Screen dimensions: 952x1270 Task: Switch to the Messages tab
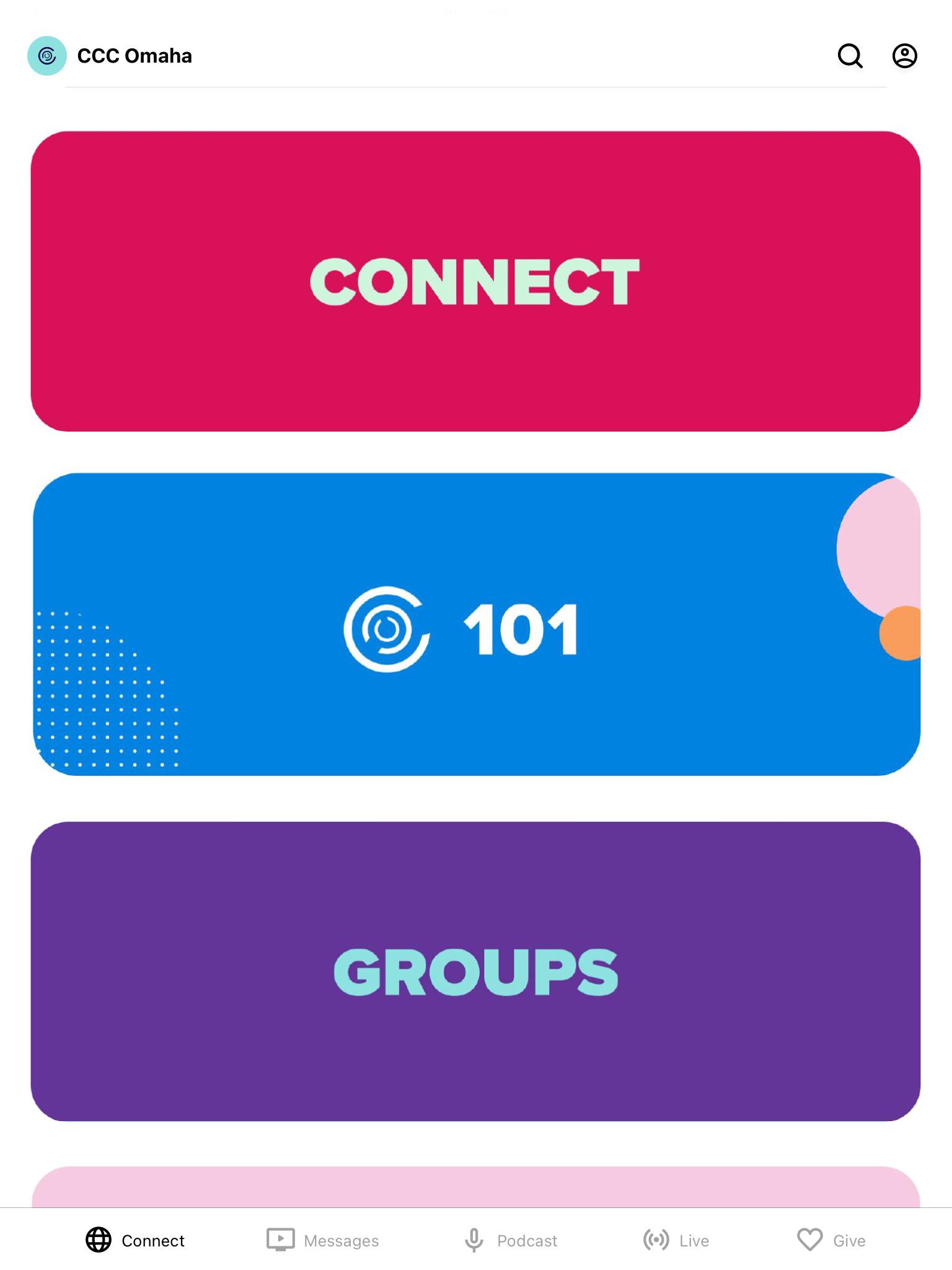(323, 1240)
